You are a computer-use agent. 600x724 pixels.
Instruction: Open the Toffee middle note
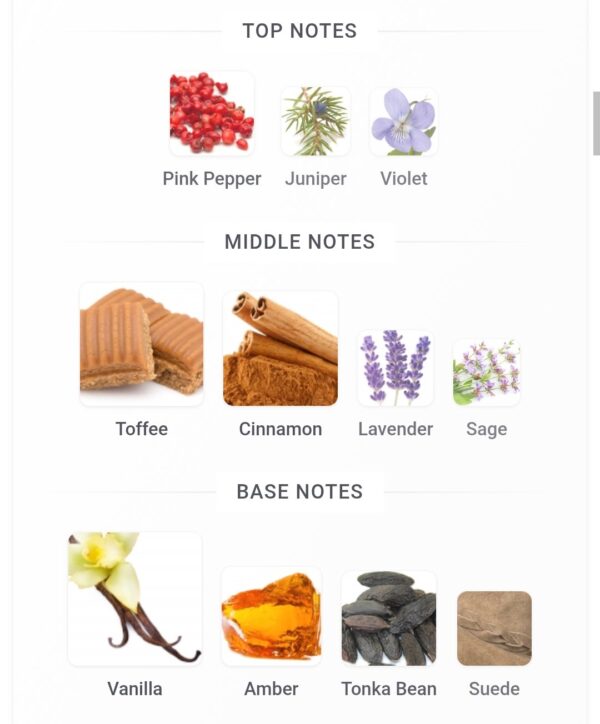click(141, 345)
